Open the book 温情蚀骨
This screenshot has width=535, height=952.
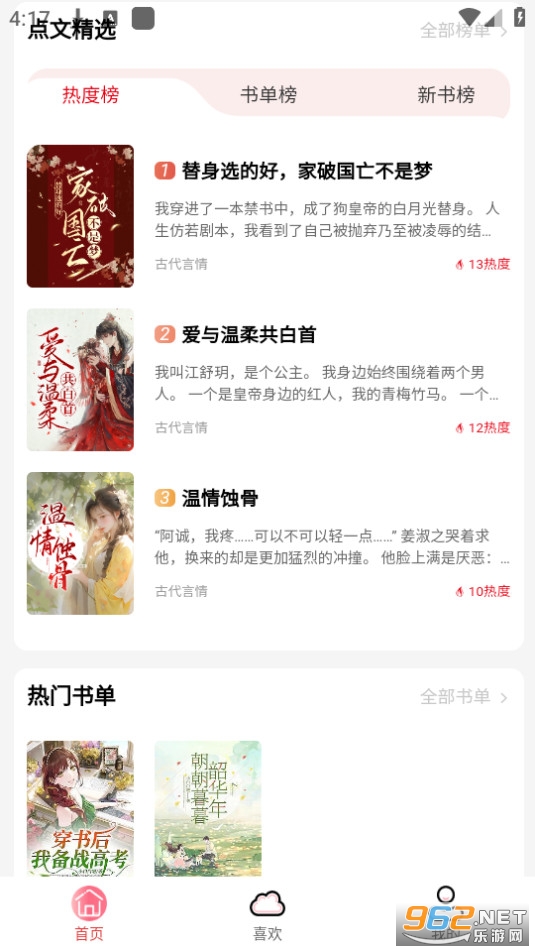268,543
